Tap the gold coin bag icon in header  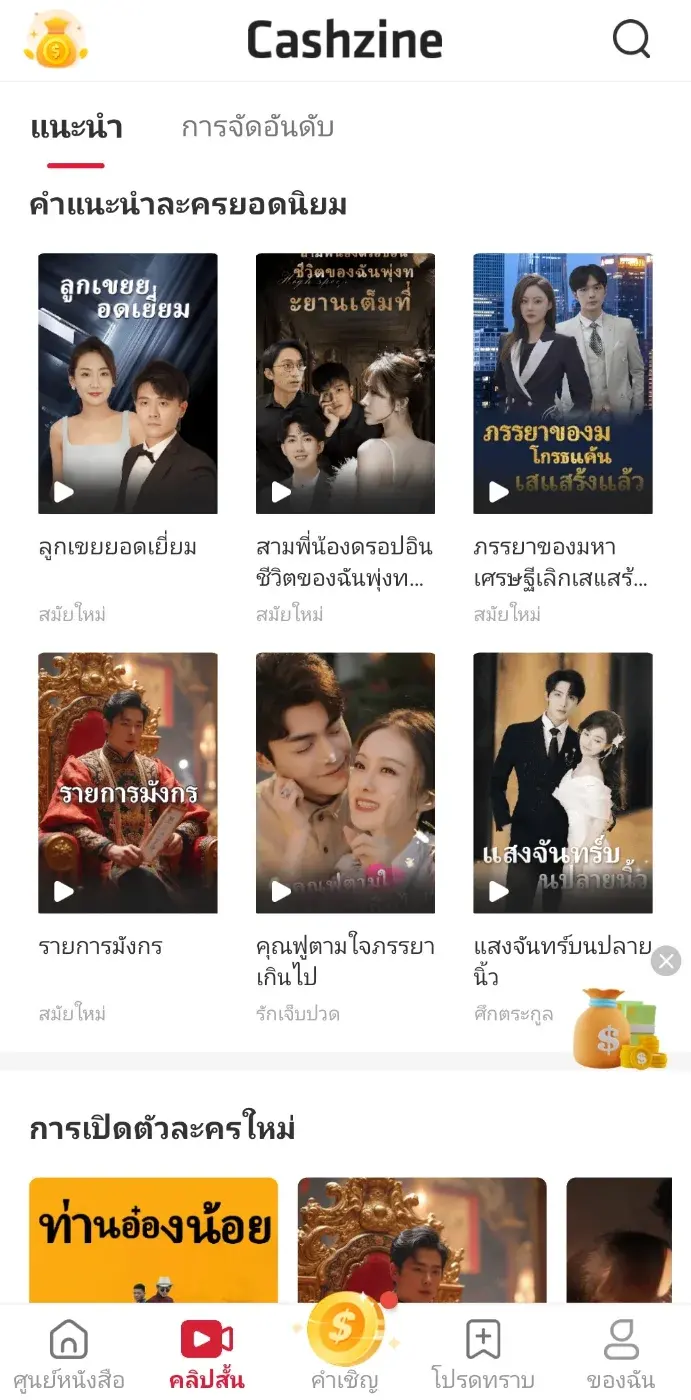click(x=55, y=40)
